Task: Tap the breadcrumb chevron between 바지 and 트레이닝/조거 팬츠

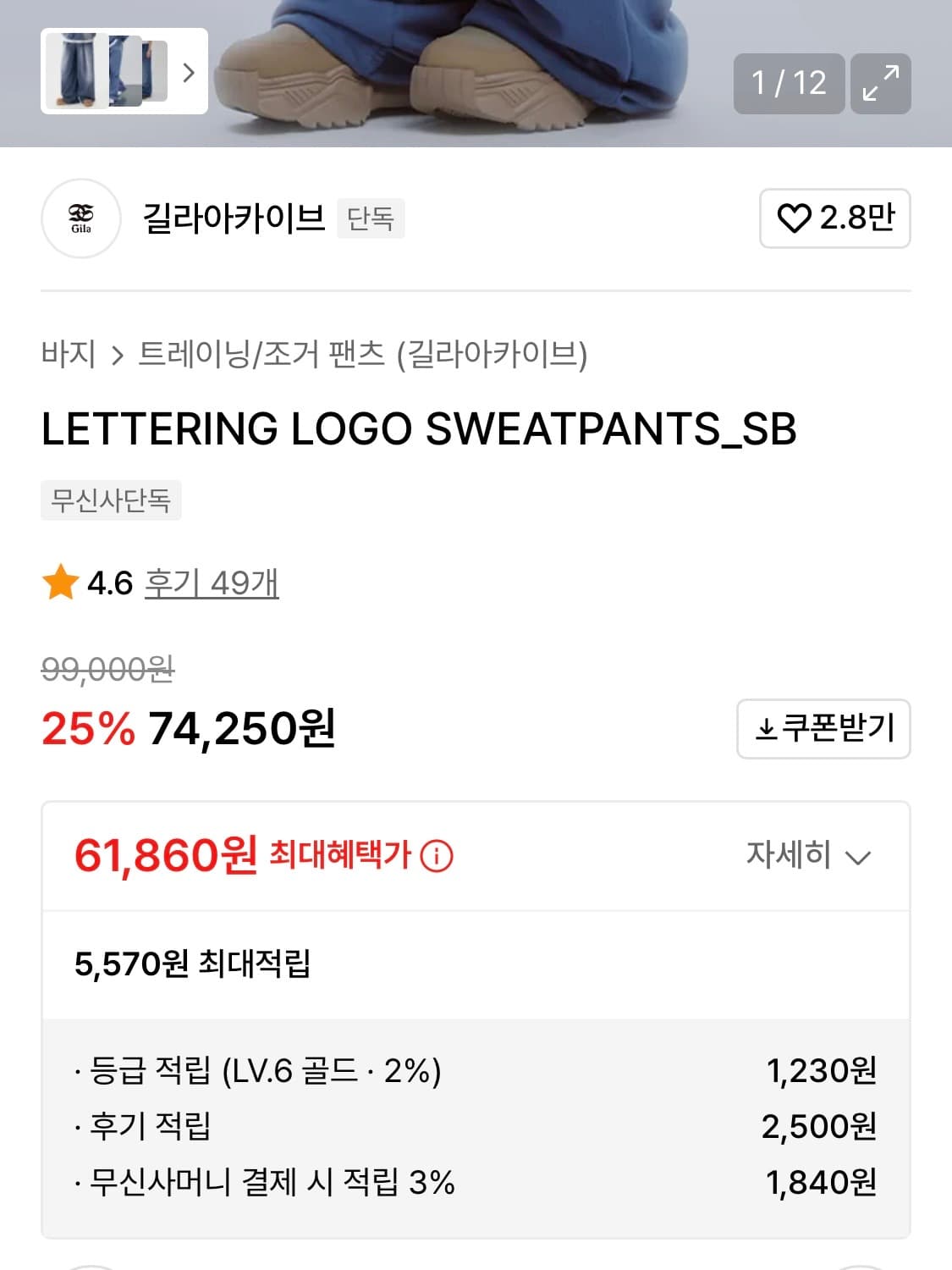Action: (118, 356)
